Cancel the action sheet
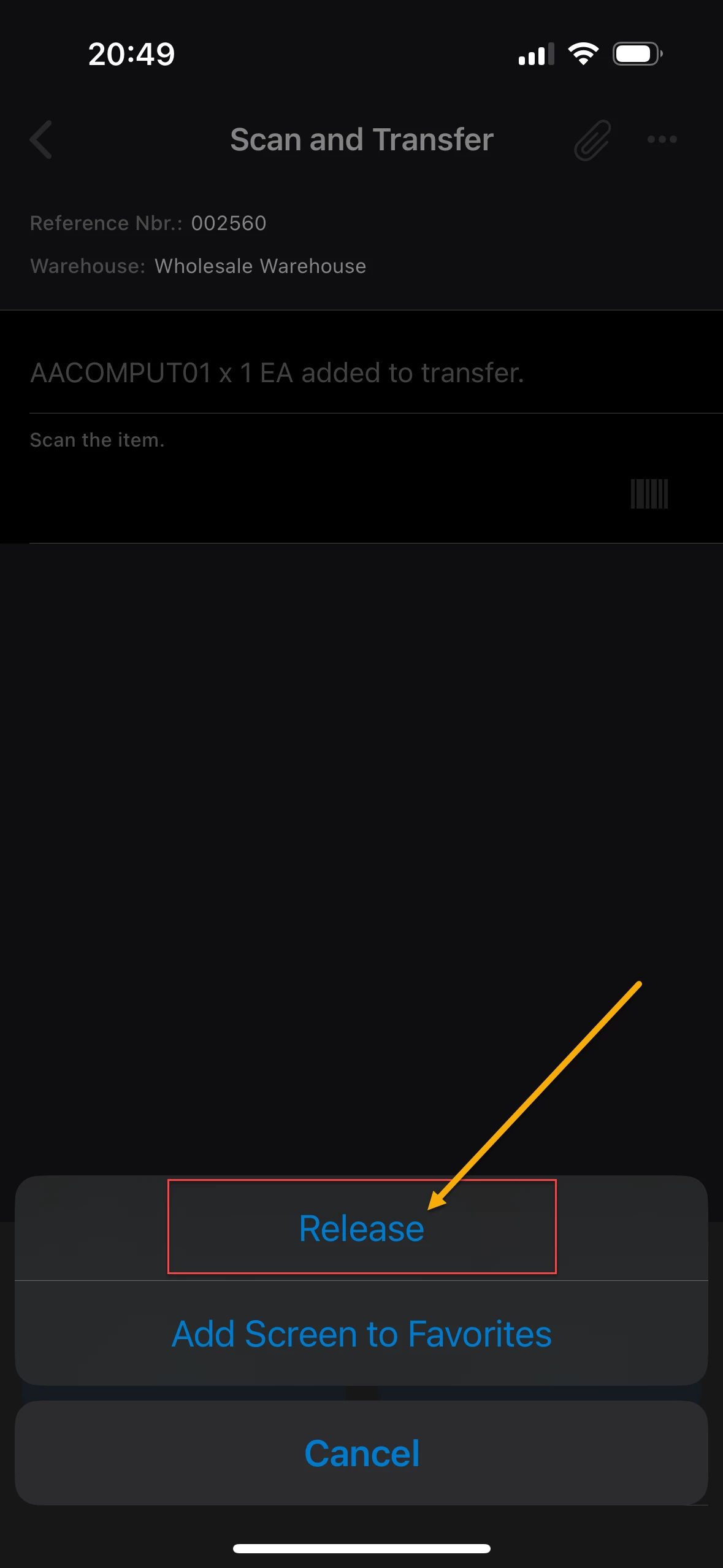 click(x=361, y=1453)
